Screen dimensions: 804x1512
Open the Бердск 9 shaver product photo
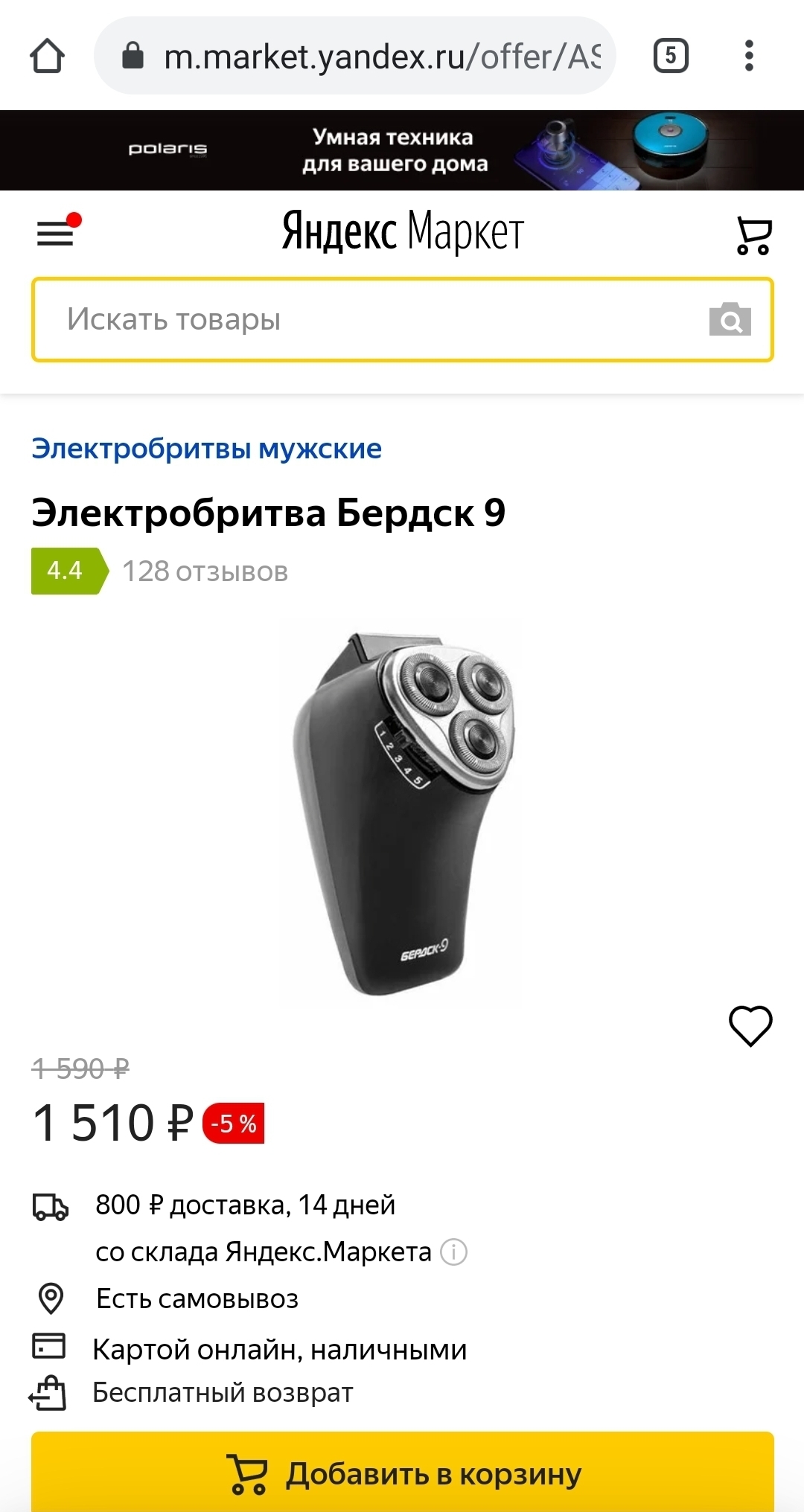click(402, 813)
